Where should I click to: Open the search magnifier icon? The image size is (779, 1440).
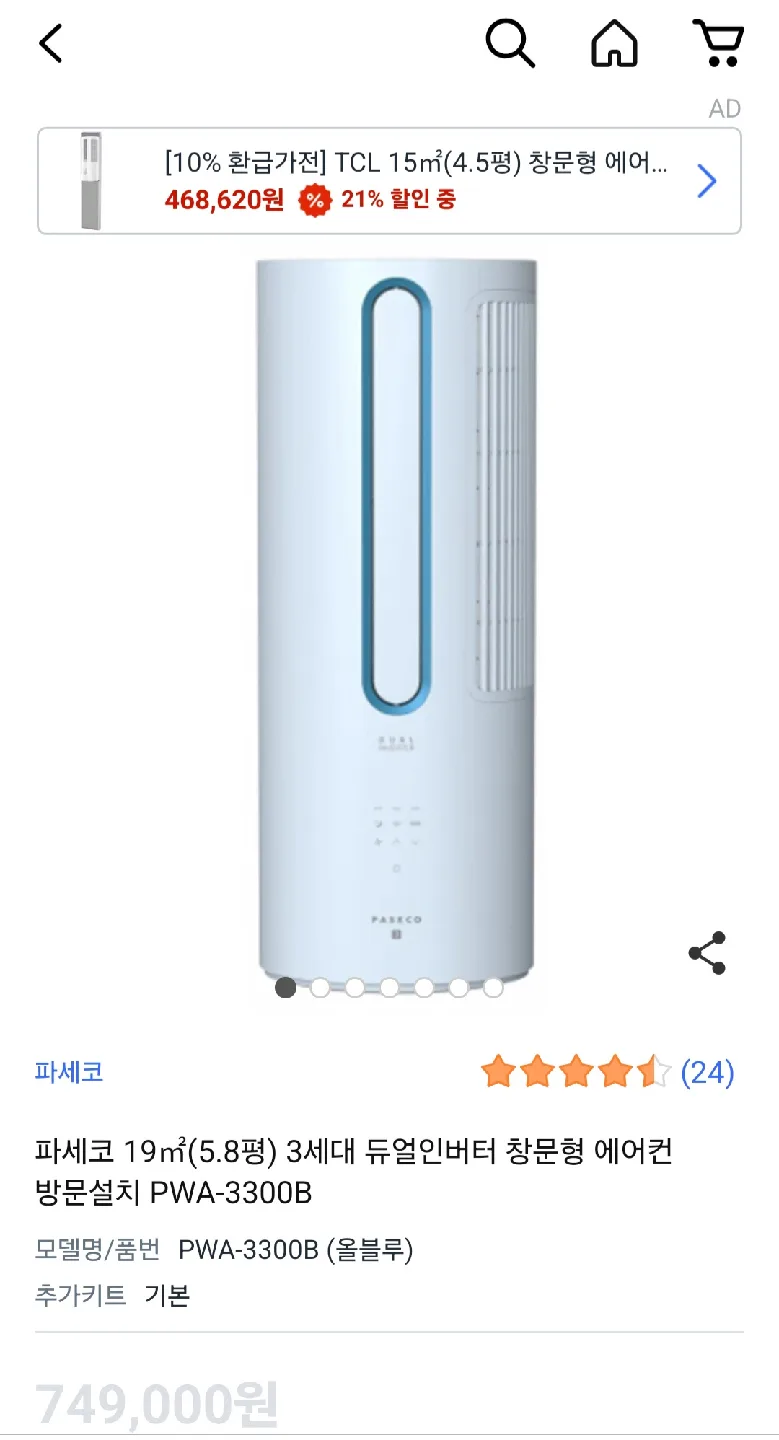510,44
